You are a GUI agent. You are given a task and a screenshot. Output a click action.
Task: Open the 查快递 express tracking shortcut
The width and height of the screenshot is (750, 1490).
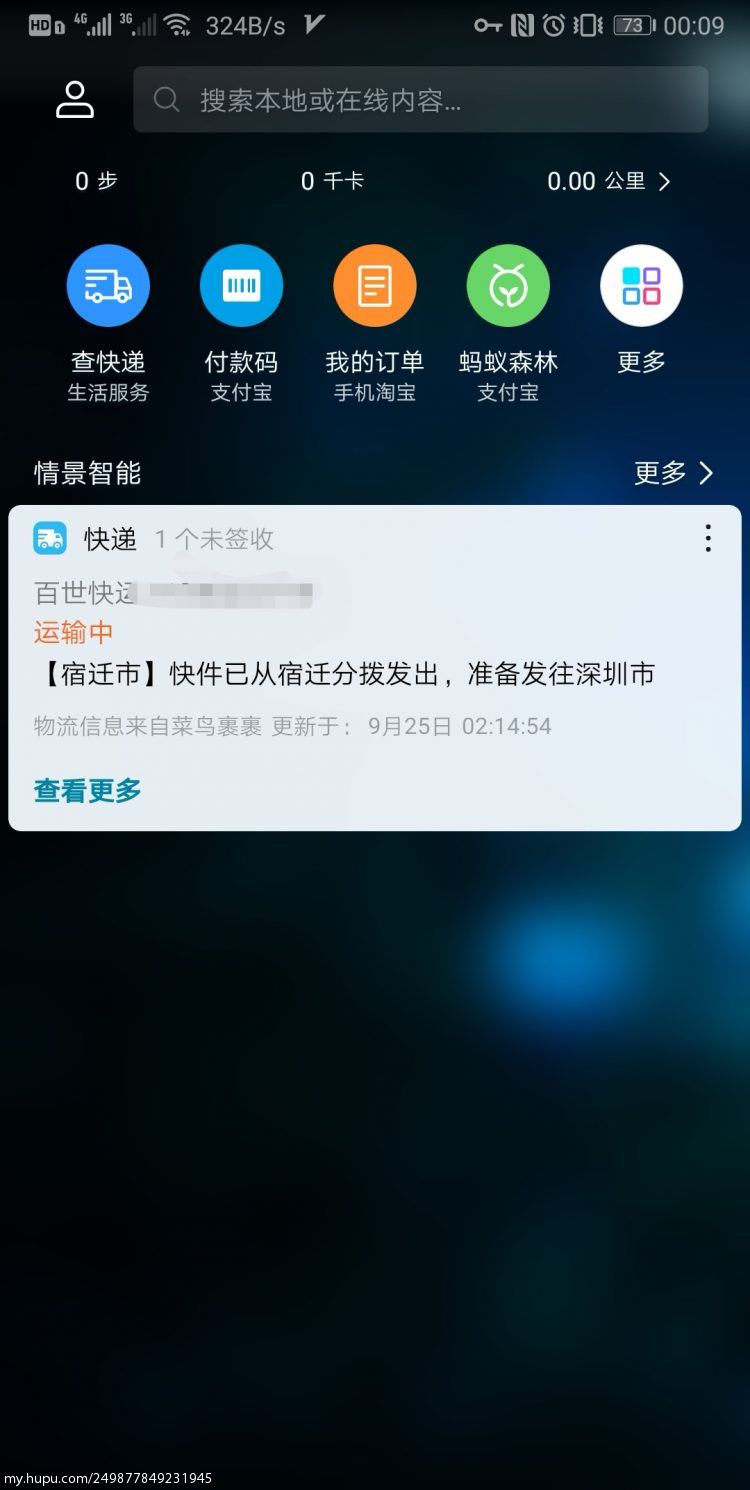pos(108,286)
